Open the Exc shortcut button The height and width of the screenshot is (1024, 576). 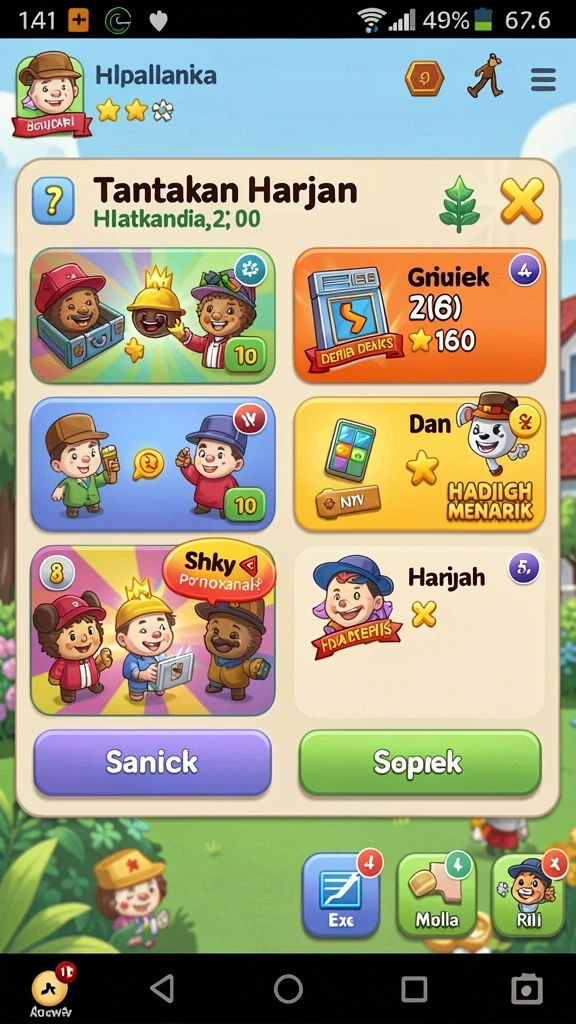click(x=342, y=895)
